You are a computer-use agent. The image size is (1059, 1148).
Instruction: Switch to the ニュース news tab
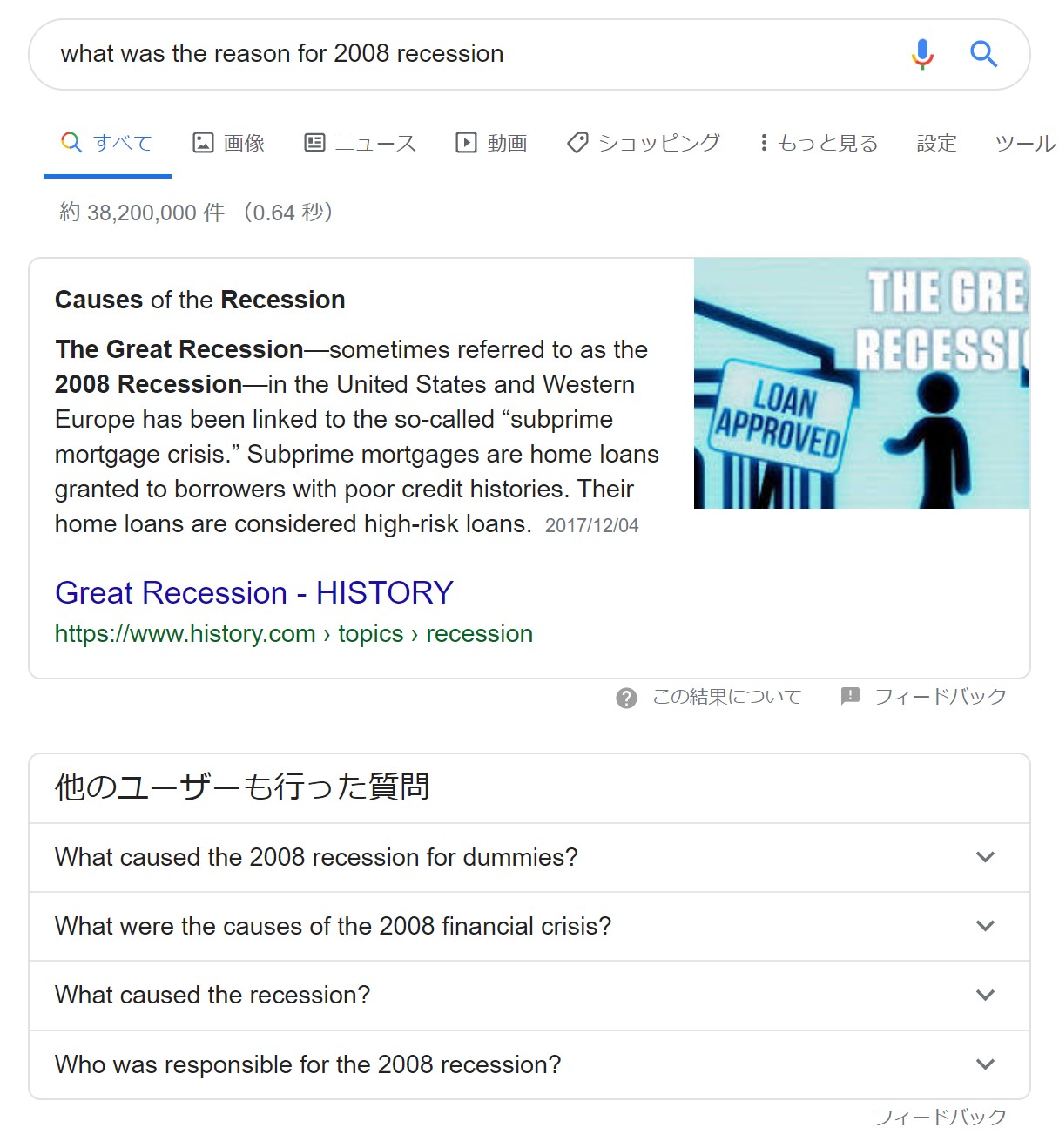(x=361, y=143)
